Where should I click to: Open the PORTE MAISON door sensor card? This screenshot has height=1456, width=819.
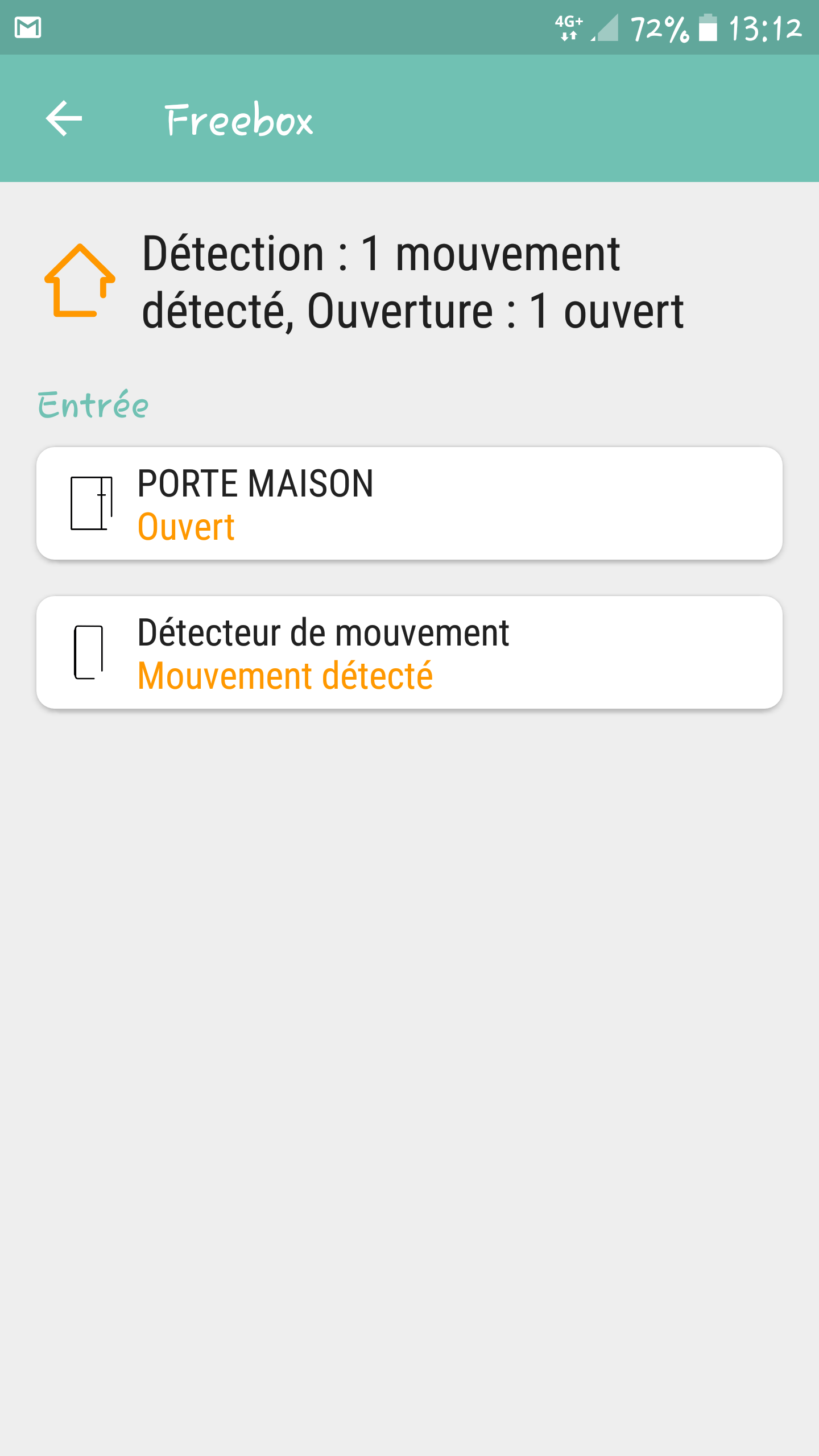(409, 503)
